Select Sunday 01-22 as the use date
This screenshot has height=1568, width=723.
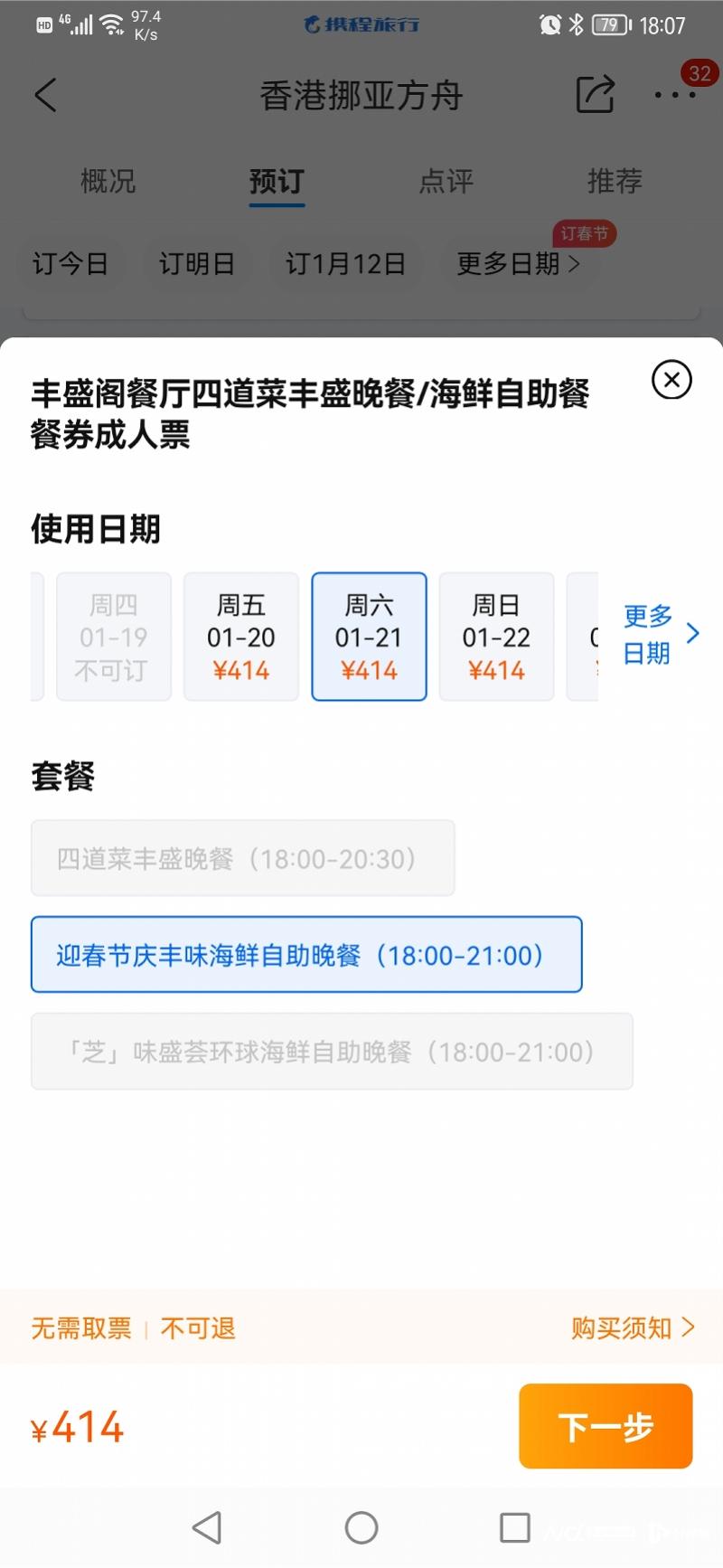point(496,637)
